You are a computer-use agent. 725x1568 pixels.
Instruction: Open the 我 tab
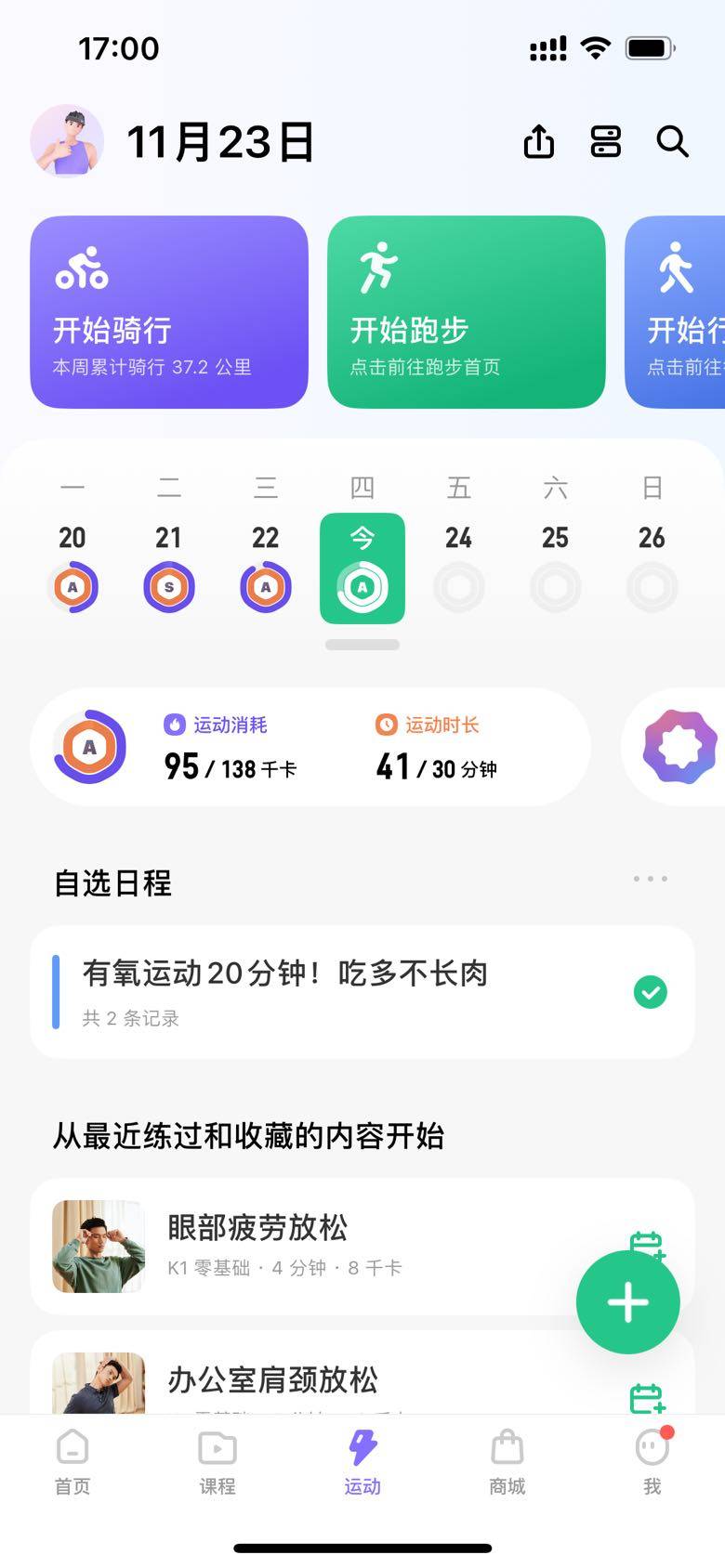pos(652,1461)
